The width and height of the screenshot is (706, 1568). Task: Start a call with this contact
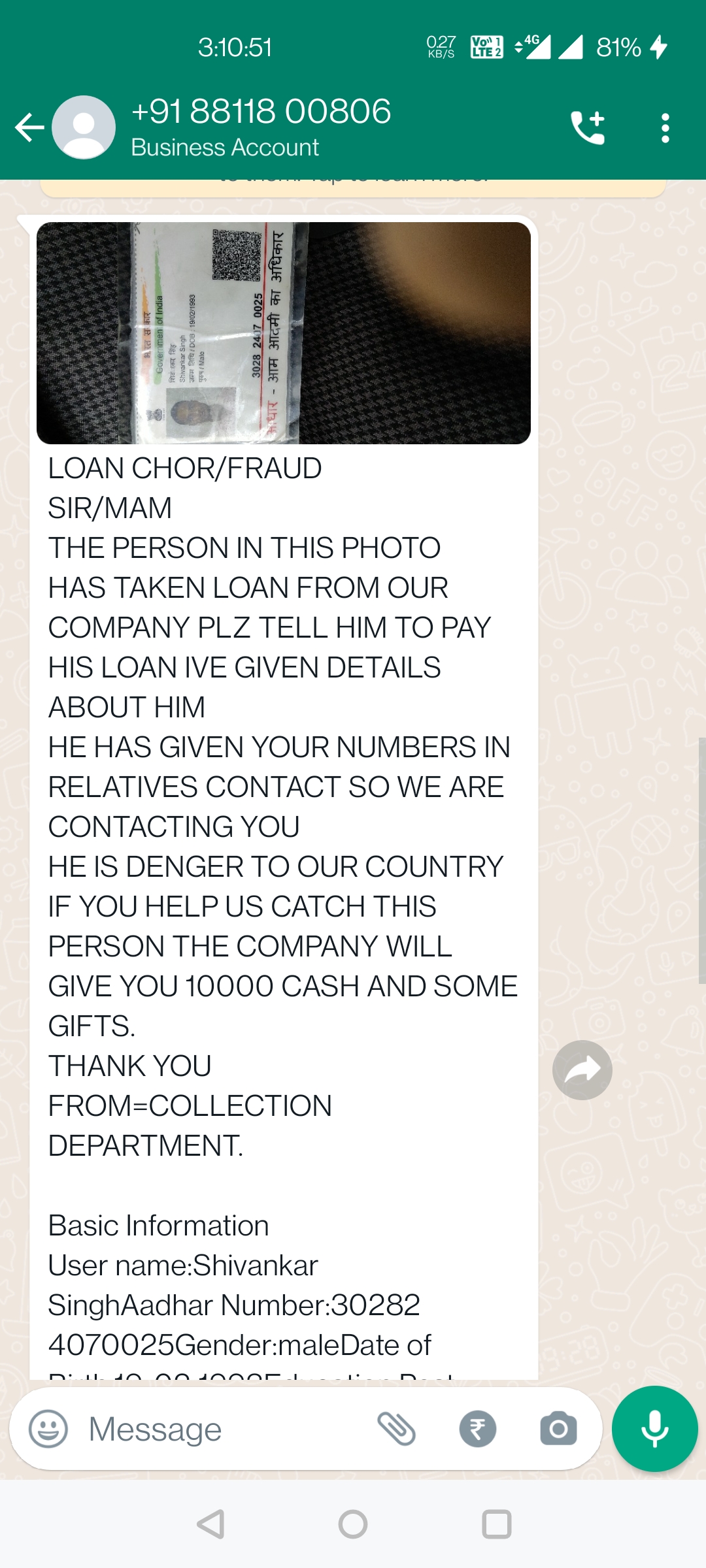[x=588, y=127]
